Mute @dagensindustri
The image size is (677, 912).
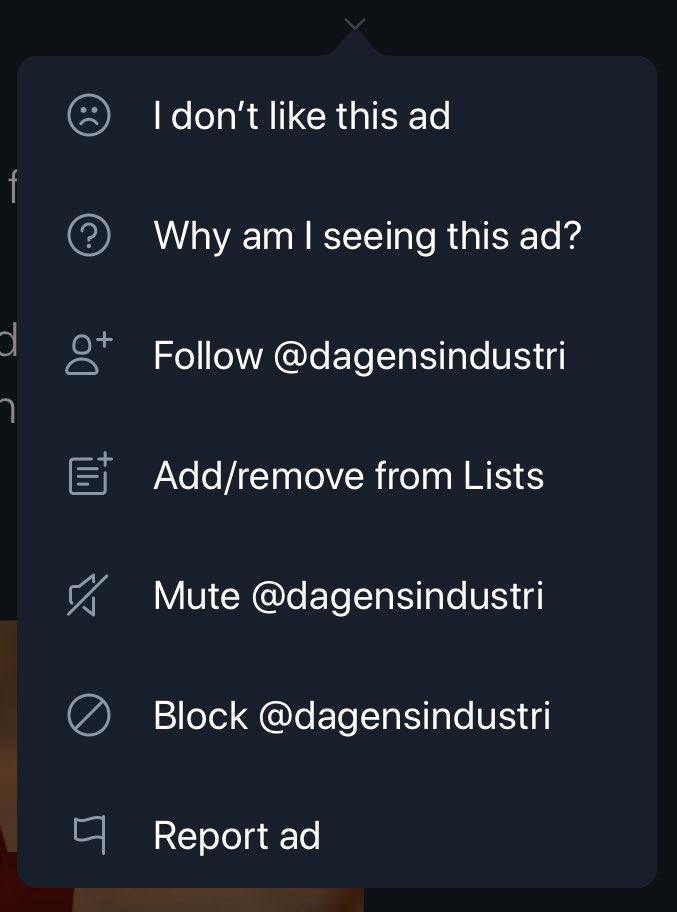[x=337, y=596]
